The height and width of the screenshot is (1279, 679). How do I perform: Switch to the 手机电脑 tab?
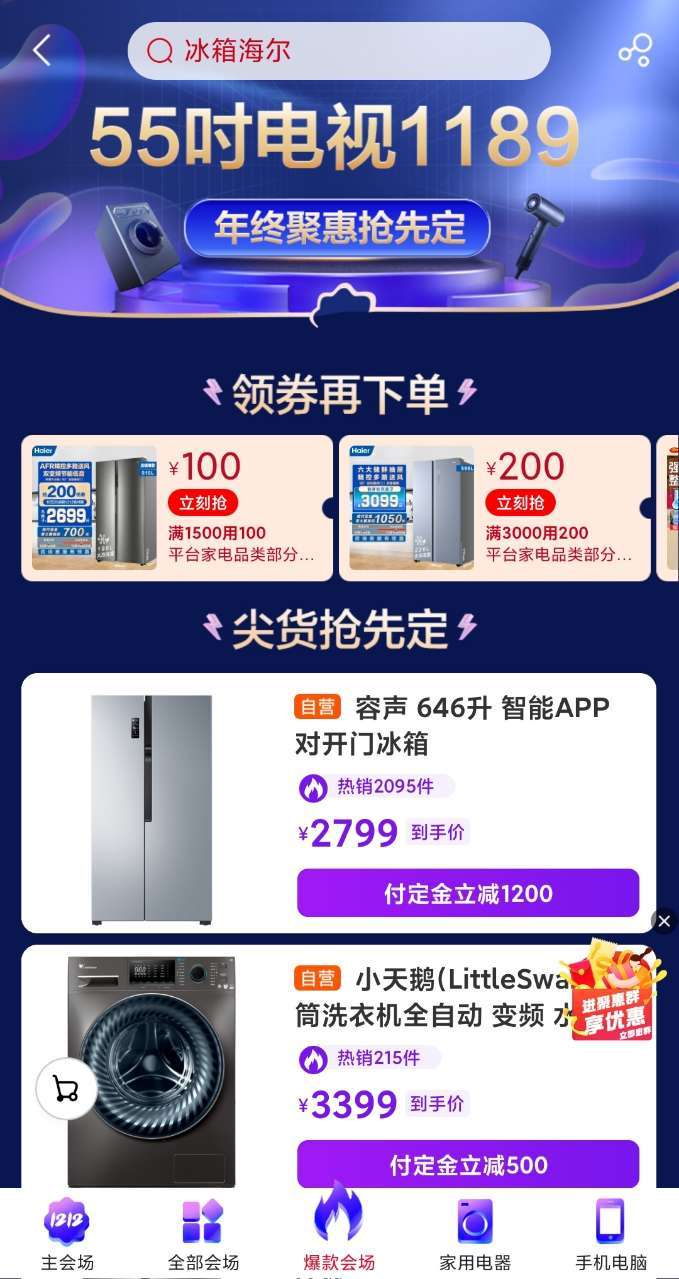(610, 1233)
